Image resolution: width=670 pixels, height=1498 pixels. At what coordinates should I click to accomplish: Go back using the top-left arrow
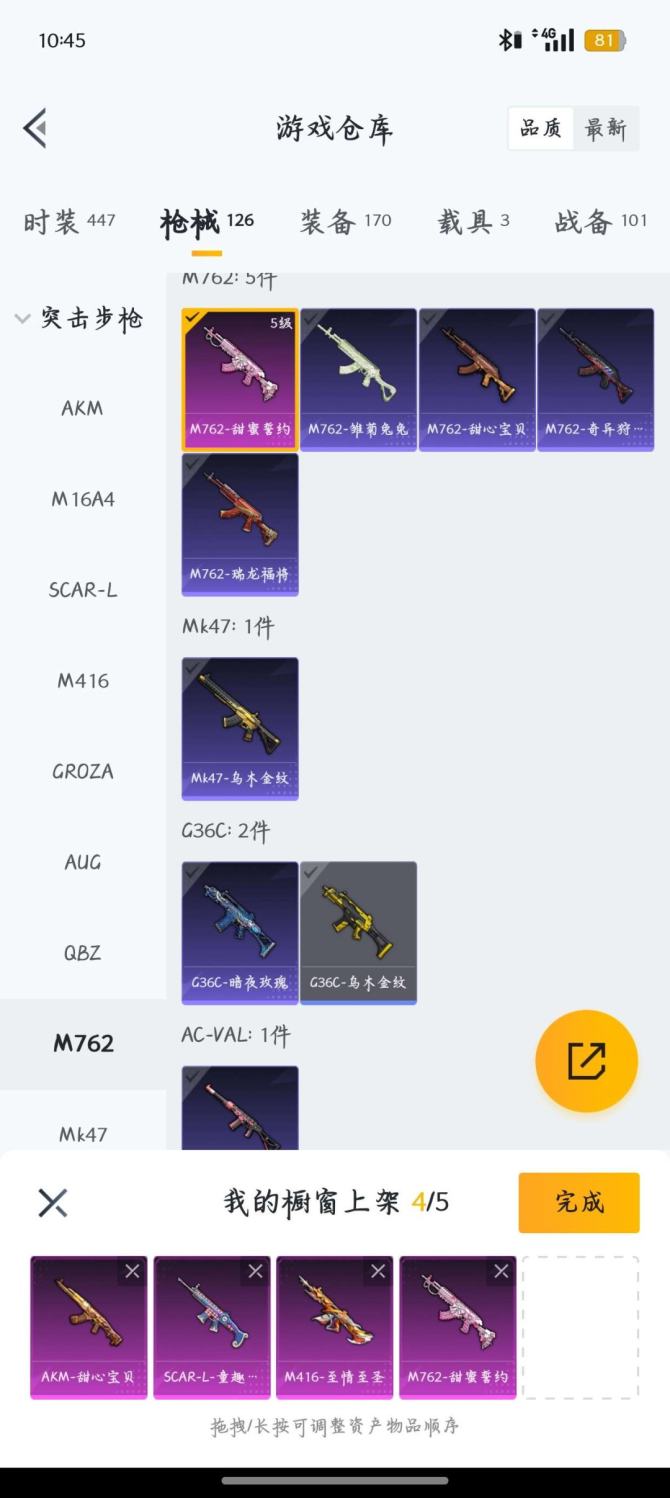pos(36,128)
